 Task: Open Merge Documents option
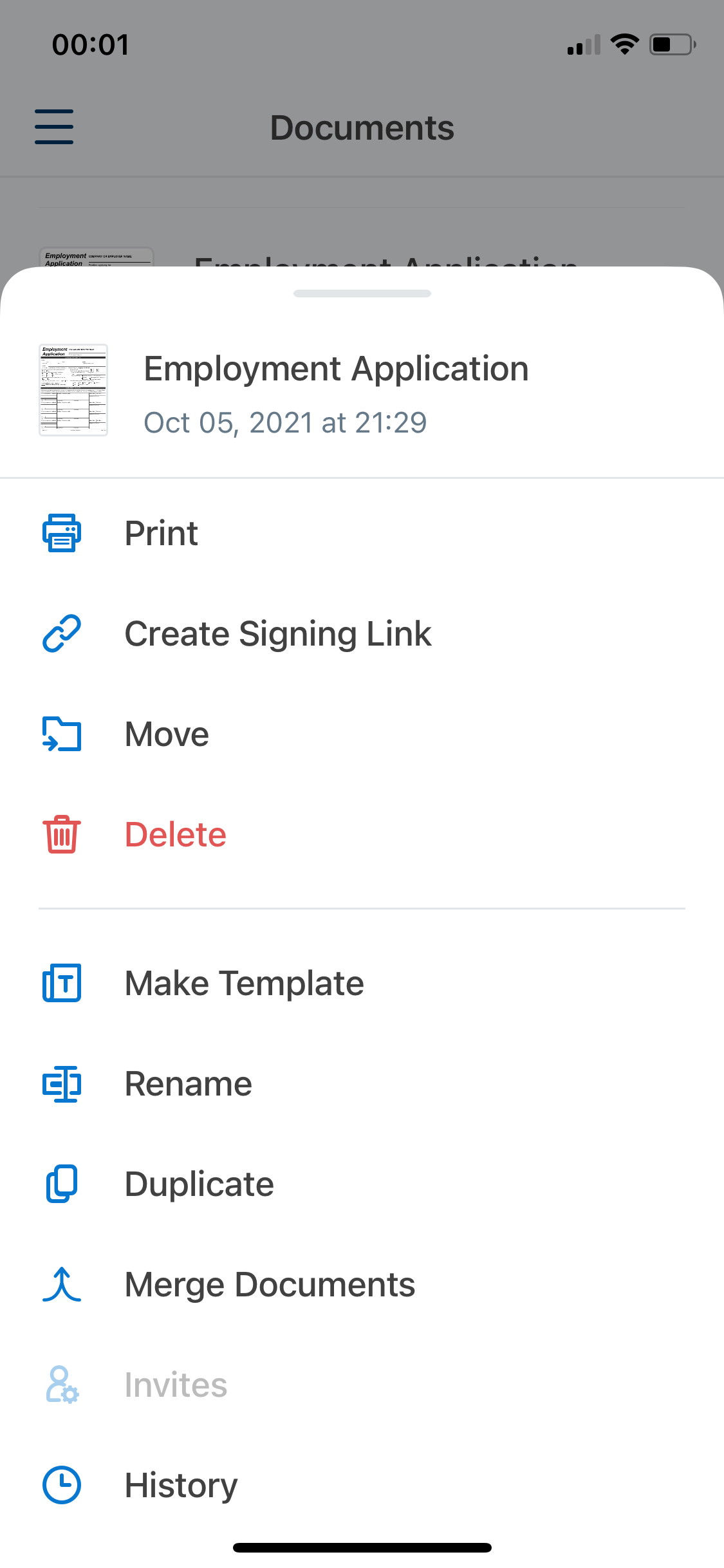coord(269,1284)
